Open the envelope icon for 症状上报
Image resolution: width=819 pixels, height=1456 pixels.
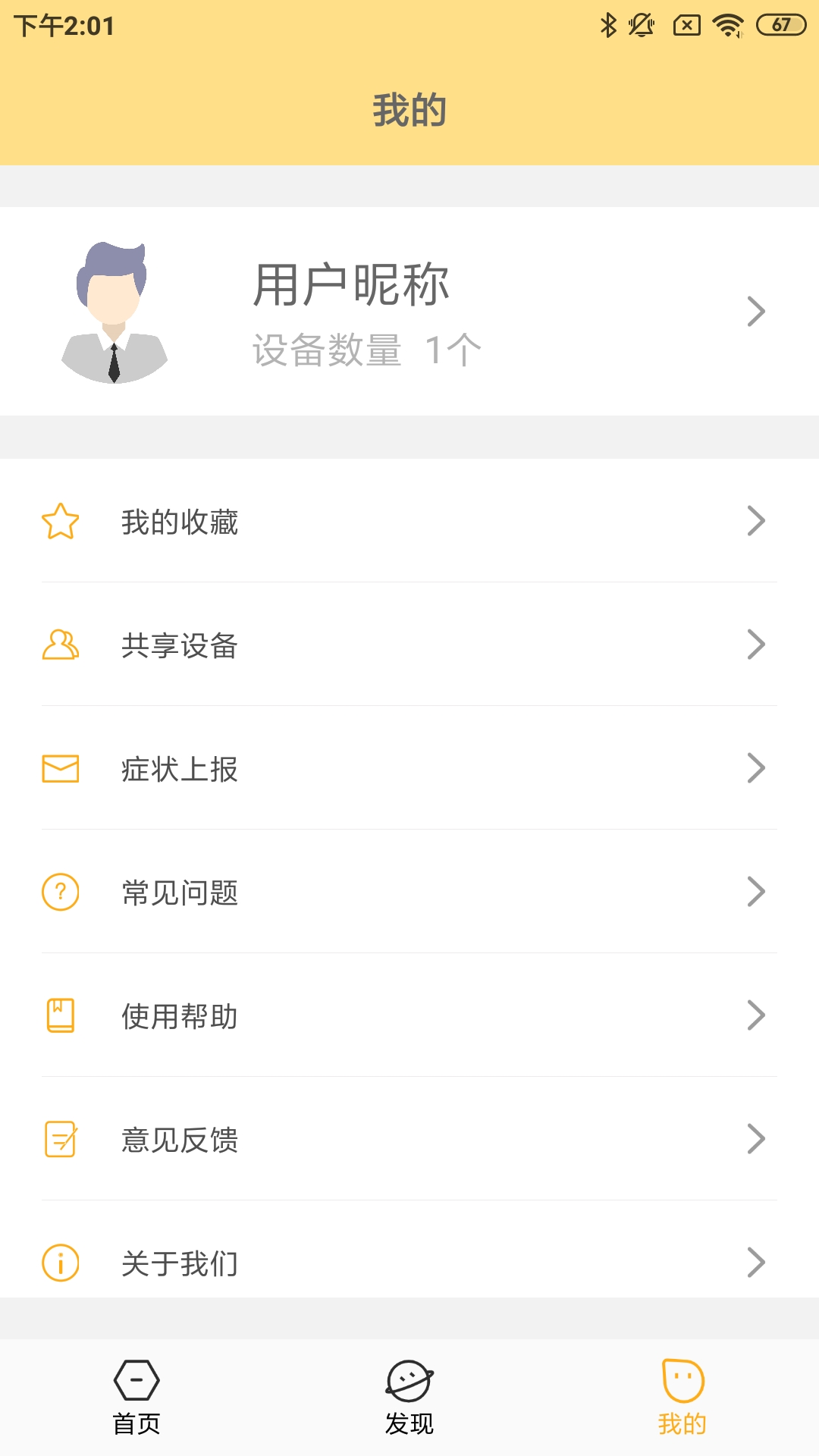pos(61,768)
